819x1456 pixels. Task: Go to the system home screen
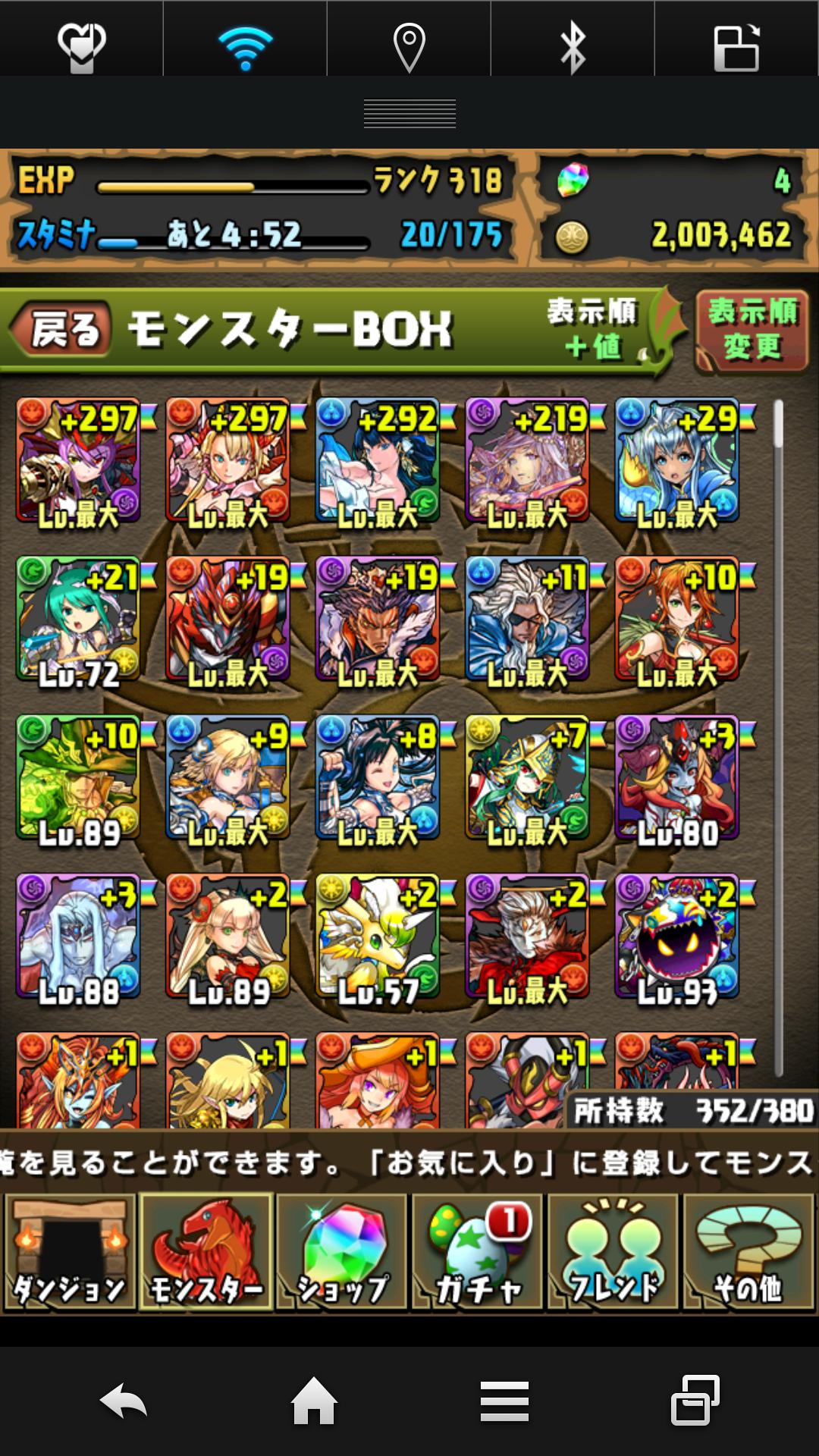pos(314,1400)
